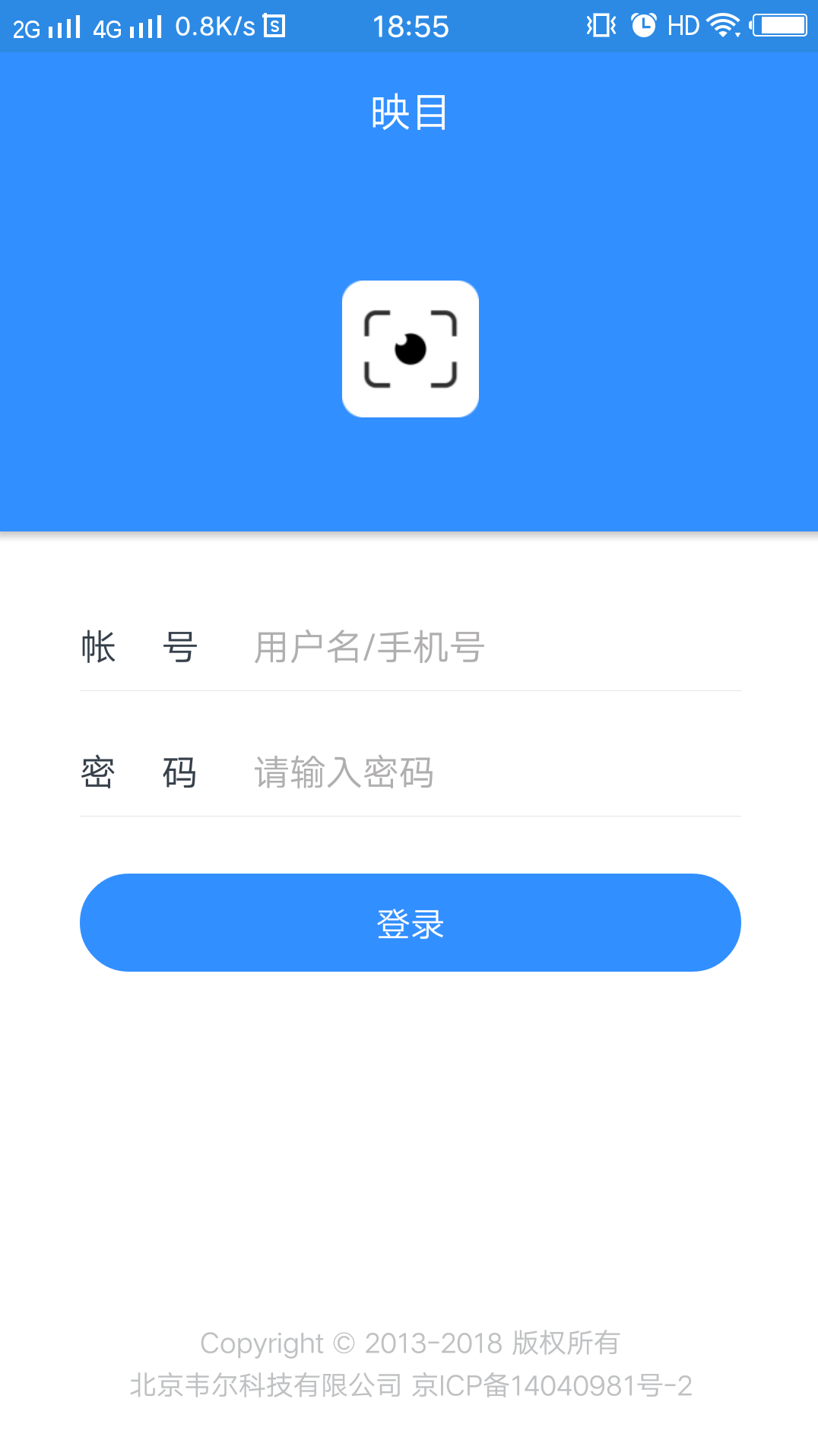Click the 2G signal strength icon
818x1456 pixels.
pos(47,25)
